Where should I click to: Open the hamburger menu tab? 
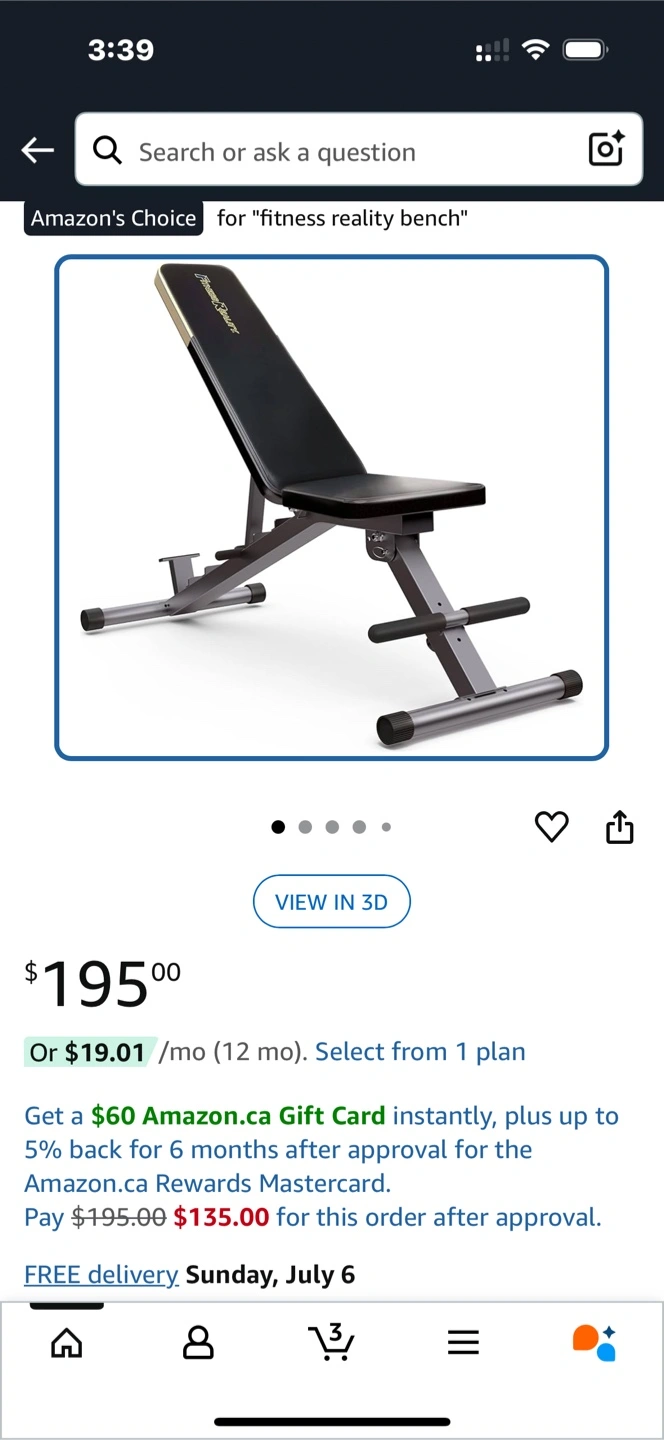463,1342
